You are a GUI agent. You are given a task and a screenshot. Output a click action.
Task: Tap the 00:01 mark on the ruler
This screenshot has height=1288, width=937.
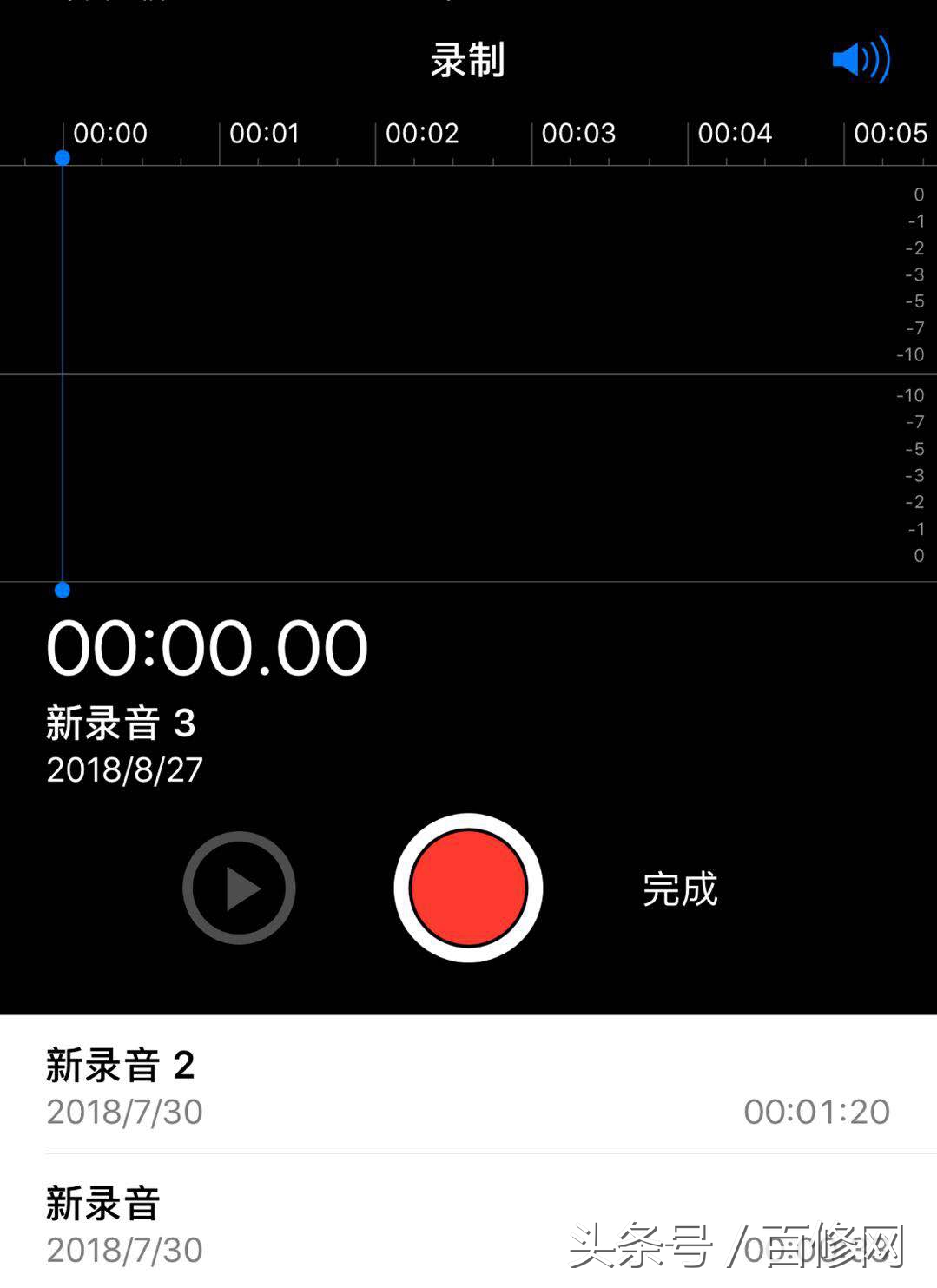click(266, 133)
